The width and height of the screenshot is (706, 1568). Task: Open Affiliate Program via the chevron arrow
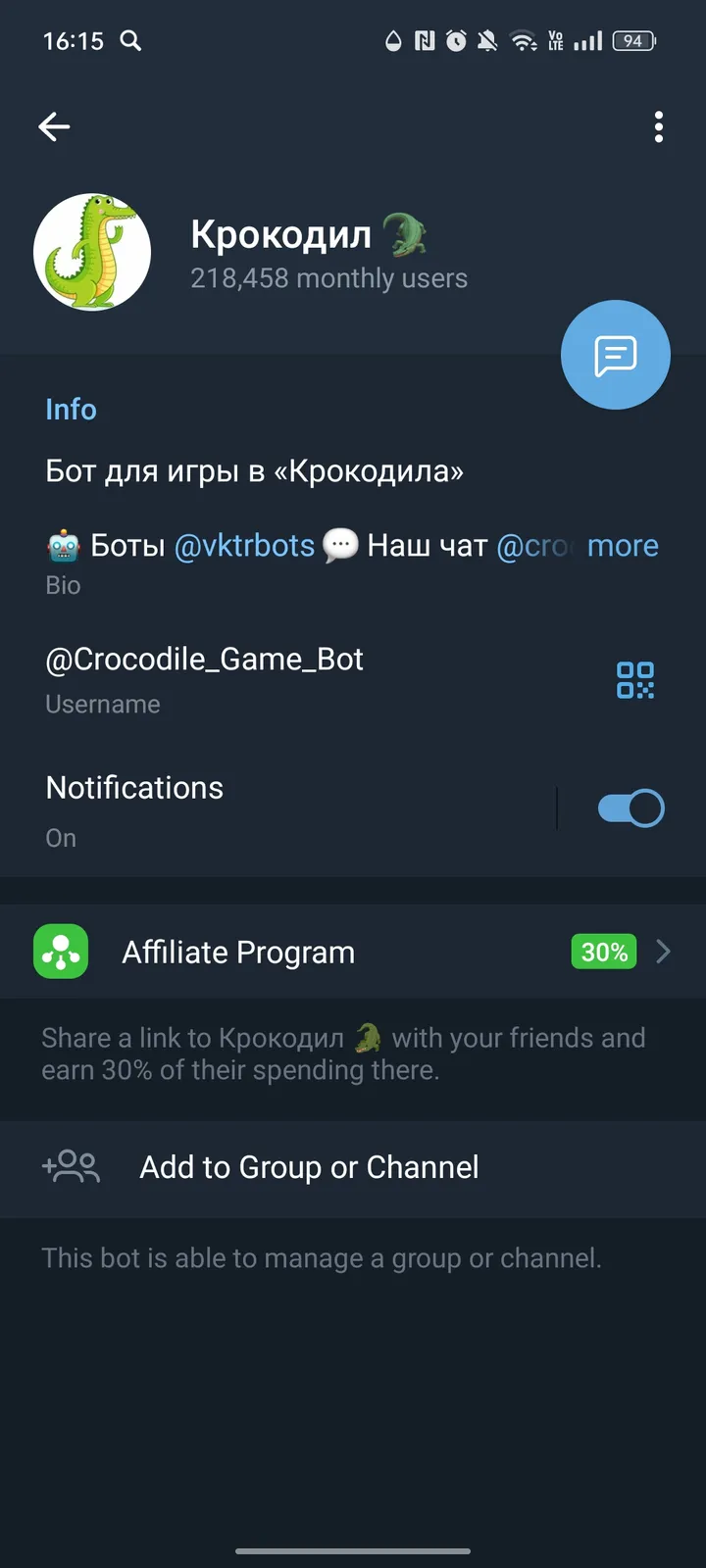point(663,951)
